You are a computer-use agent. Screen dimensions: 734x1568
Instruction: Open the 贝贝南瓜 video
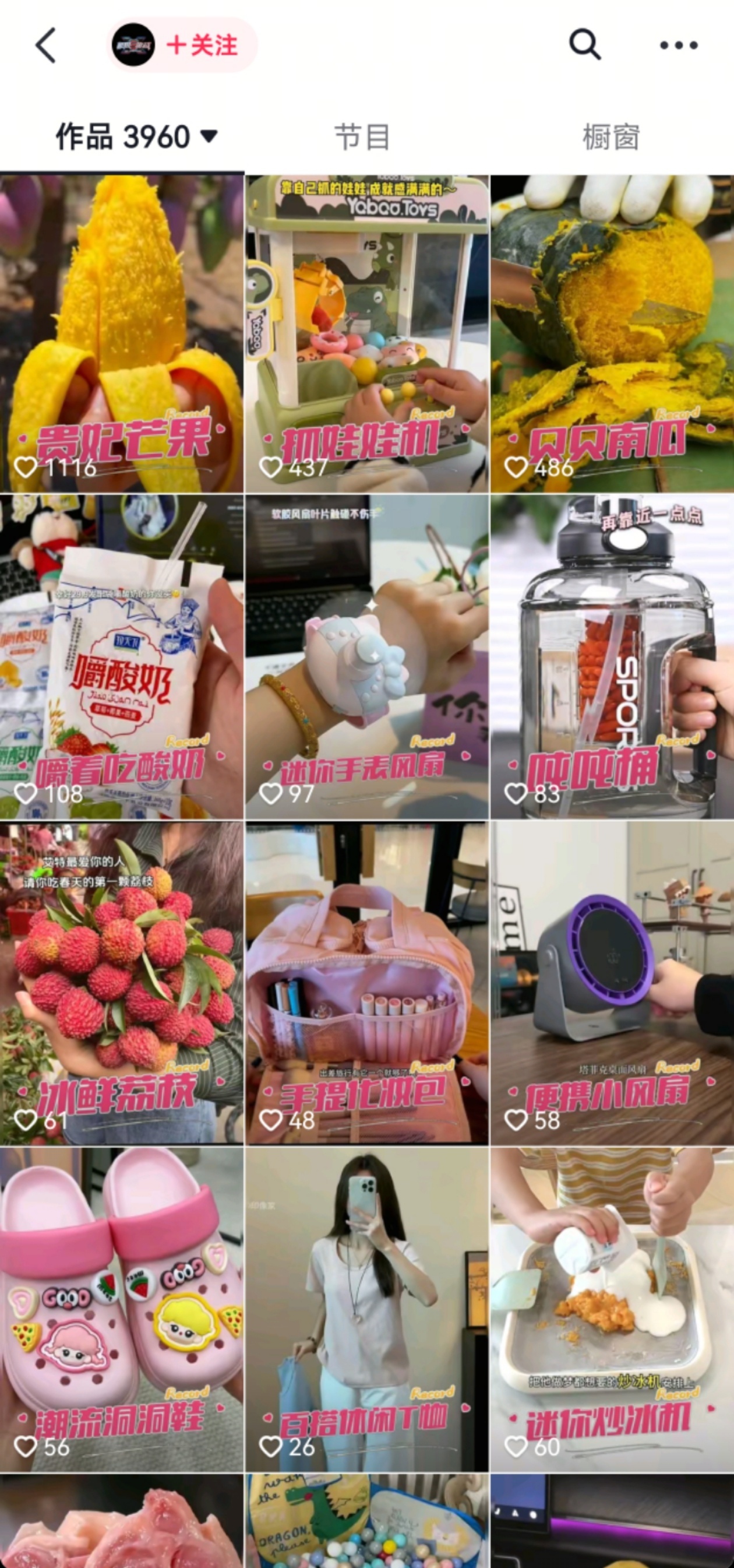click(x=612, y=333)
